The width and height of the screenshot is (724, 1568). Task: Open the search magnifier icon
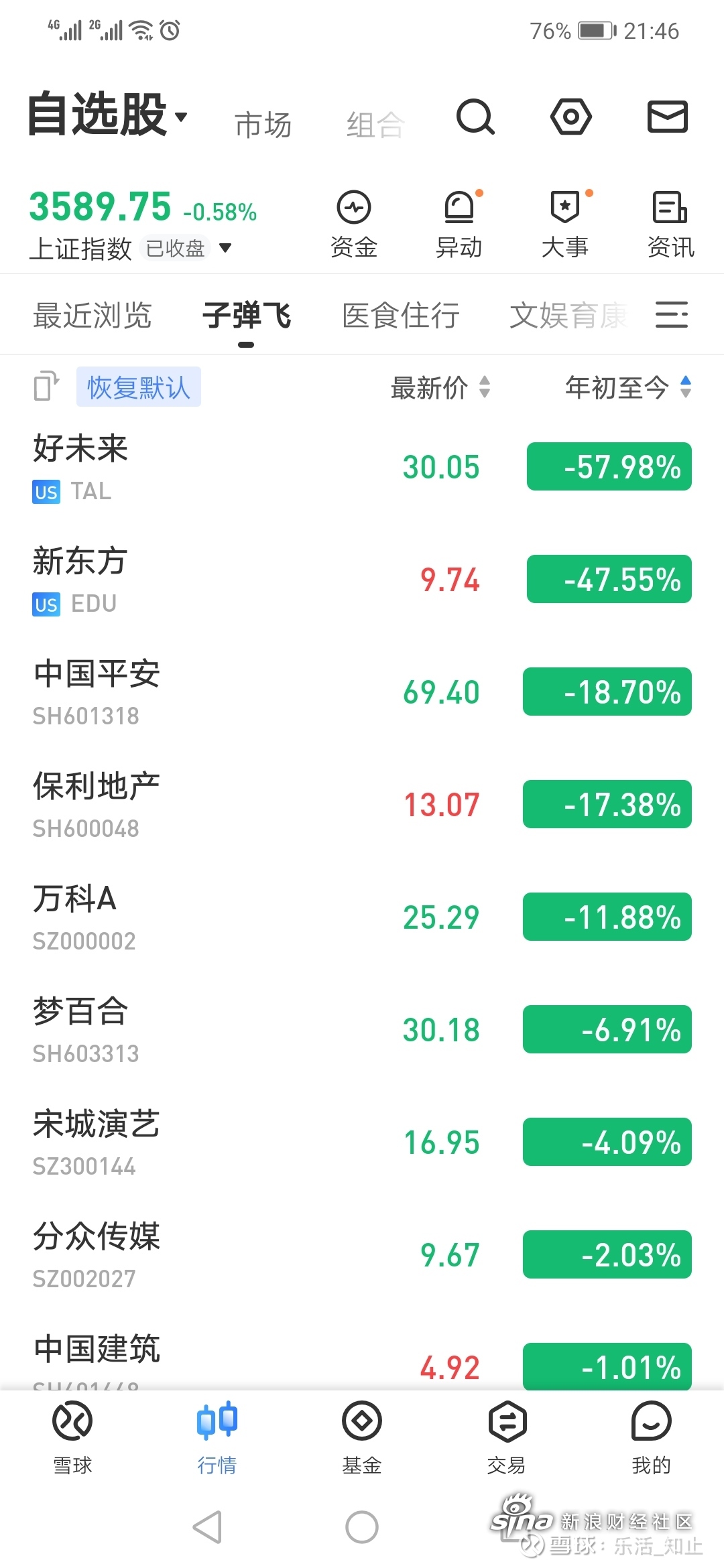click(x=475, y=117)
